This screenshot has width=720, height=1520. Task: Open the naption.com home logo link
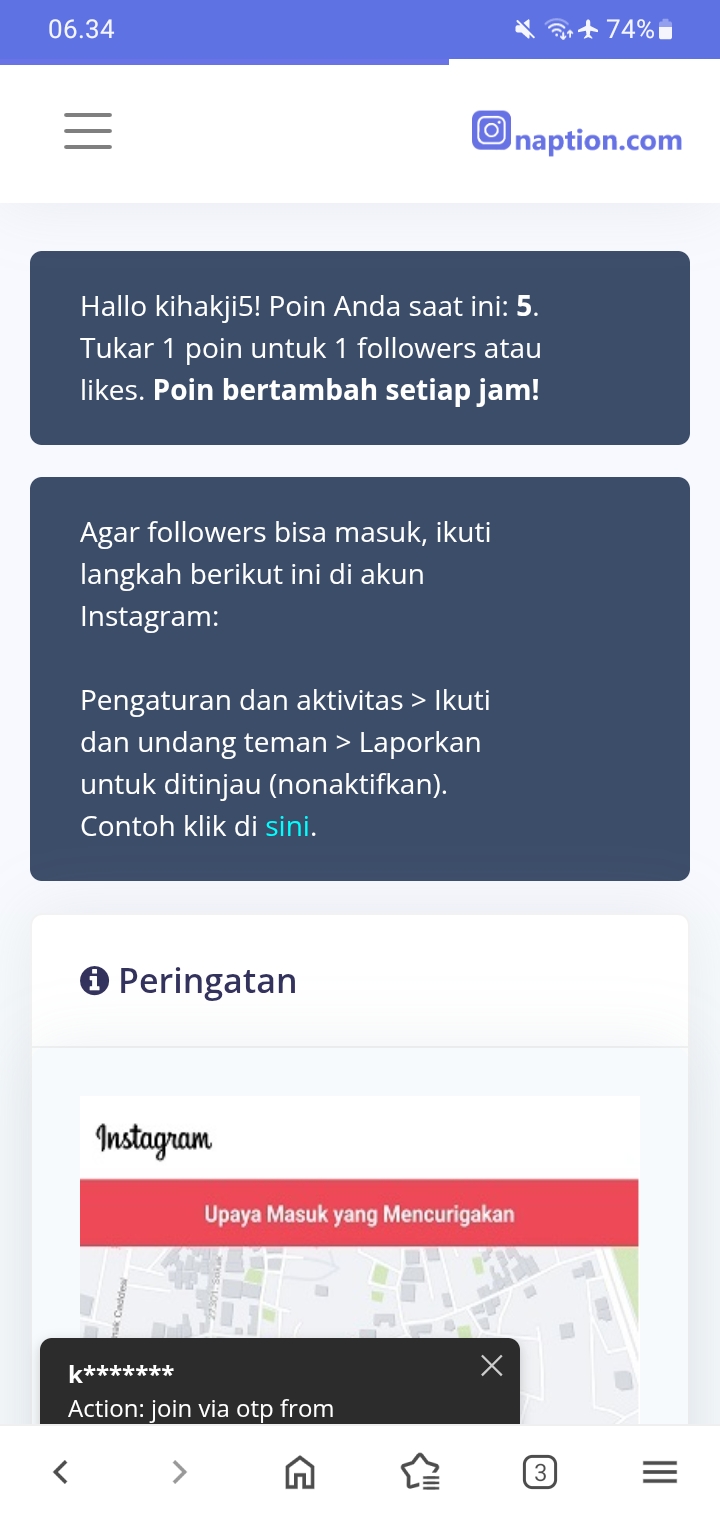click(577, 134)
